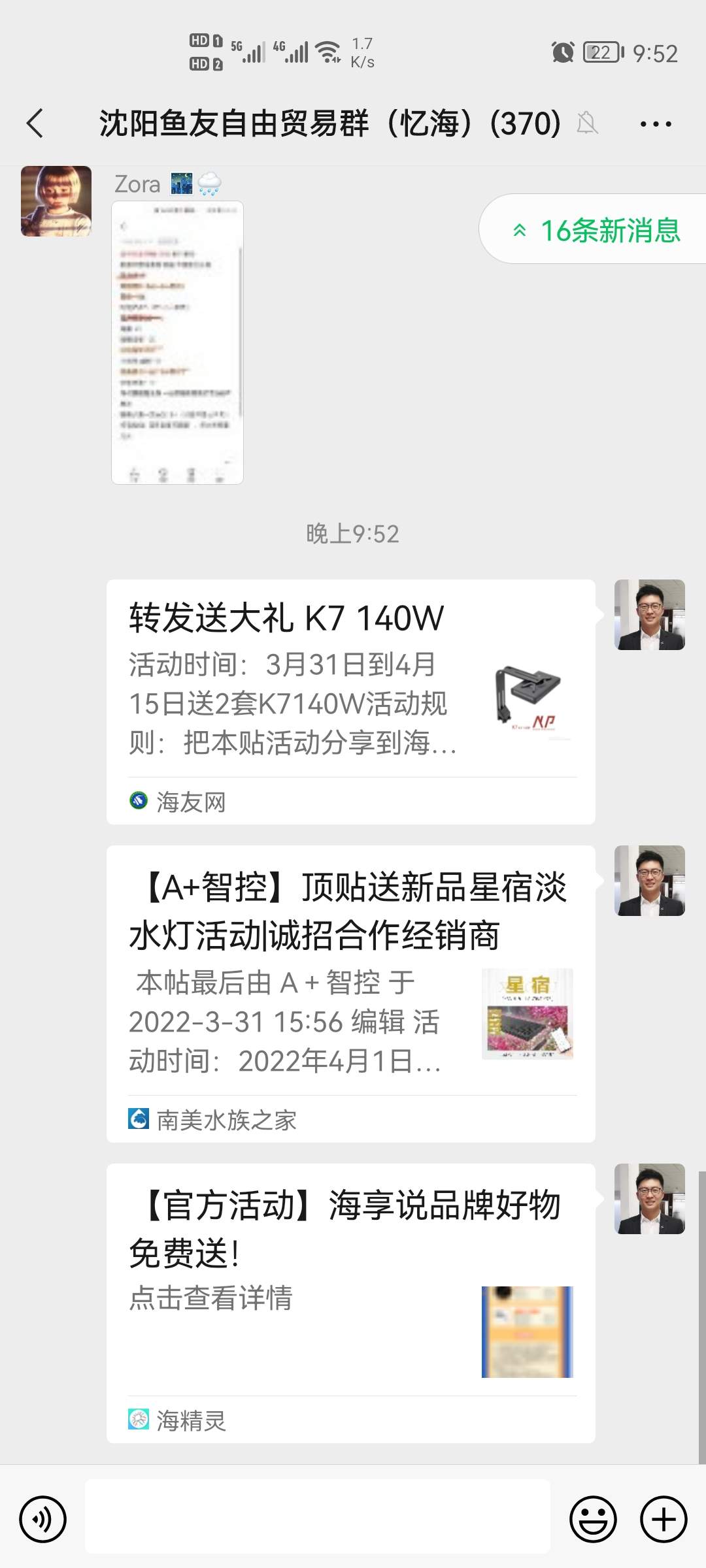Open the 【A+智控】顶贴送新品星宿淡水灯 card
This screenshot has width=706, height=1568.
(x=350, y=993)
